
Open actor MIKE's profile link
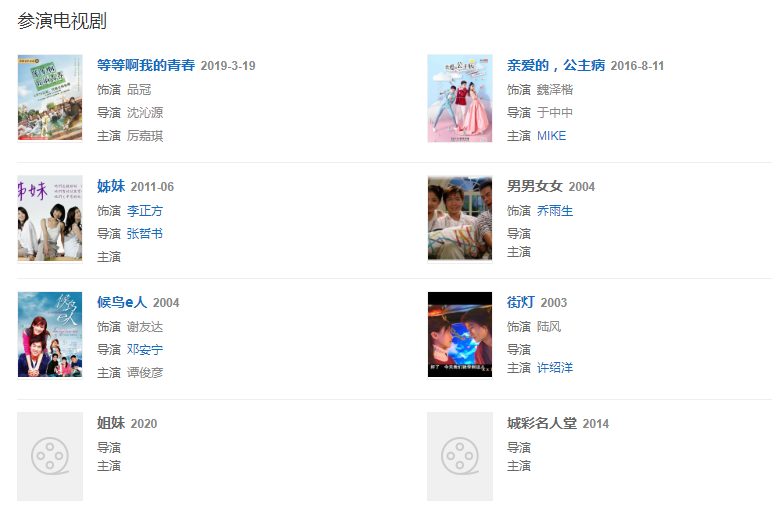tap(551, 136)
